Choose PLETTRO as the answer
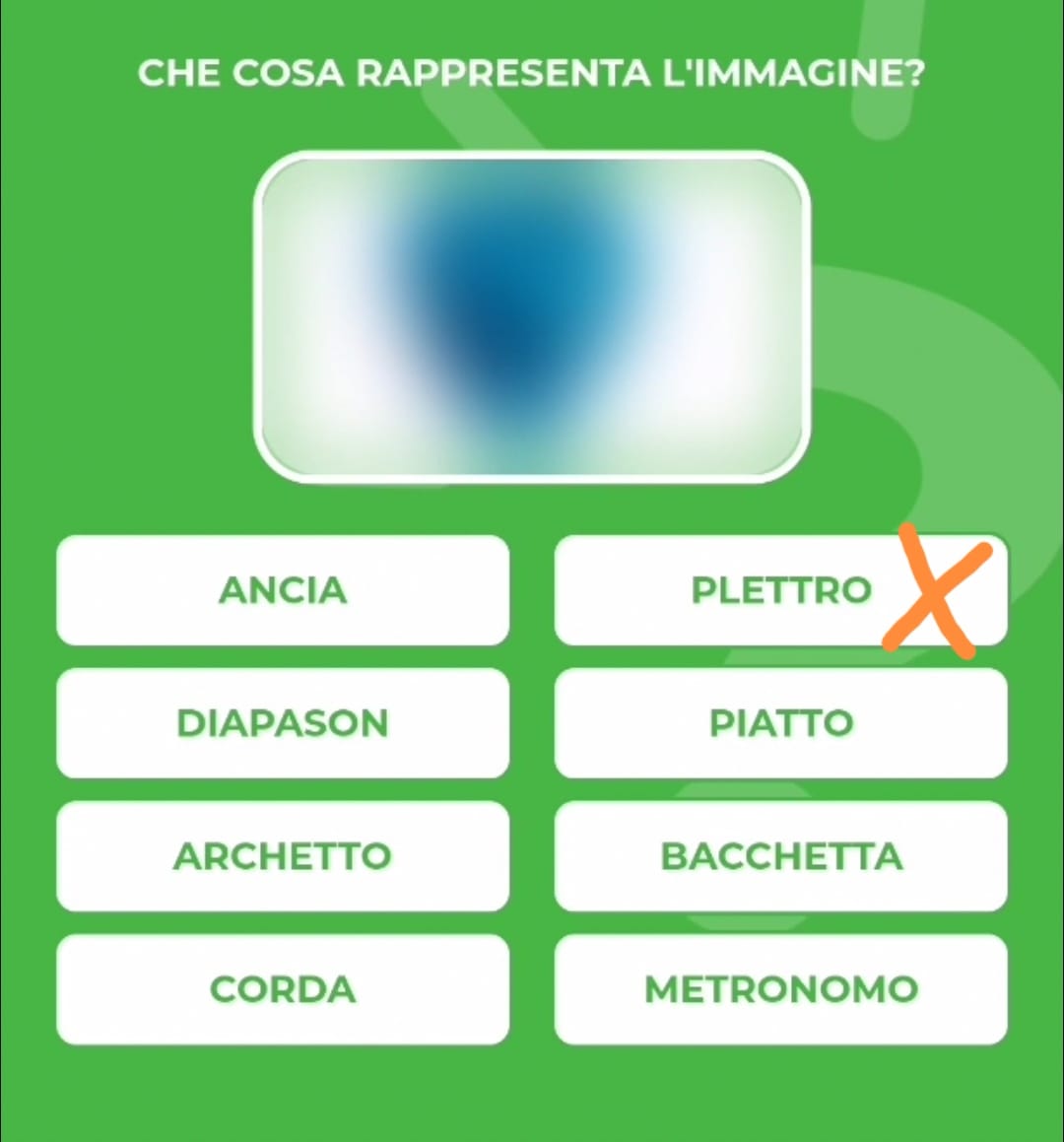The width and height of the screenshot is (1064, 1142). coord(780,590)
